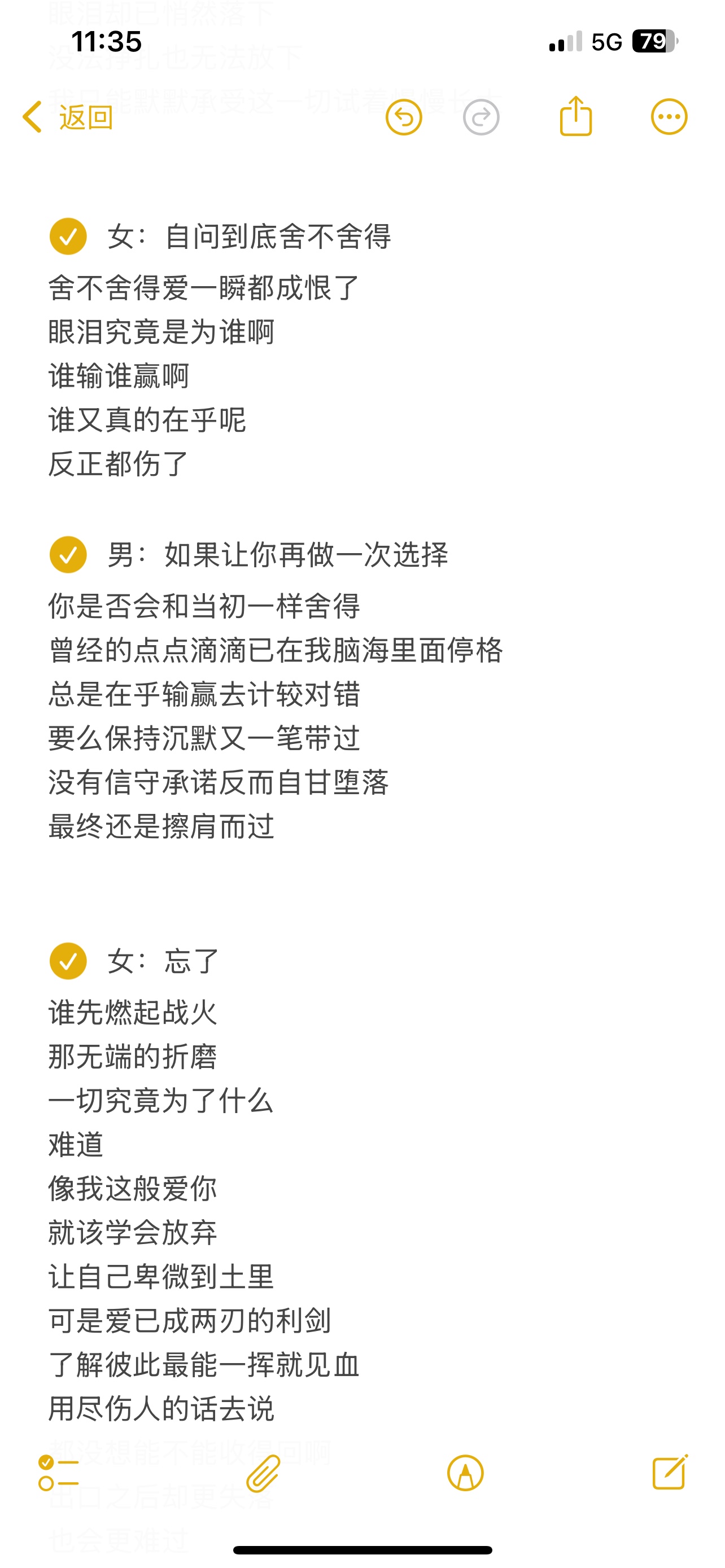Redo the last edit
The width and height of the screenshot is (725, 1568).
[481, 117]
